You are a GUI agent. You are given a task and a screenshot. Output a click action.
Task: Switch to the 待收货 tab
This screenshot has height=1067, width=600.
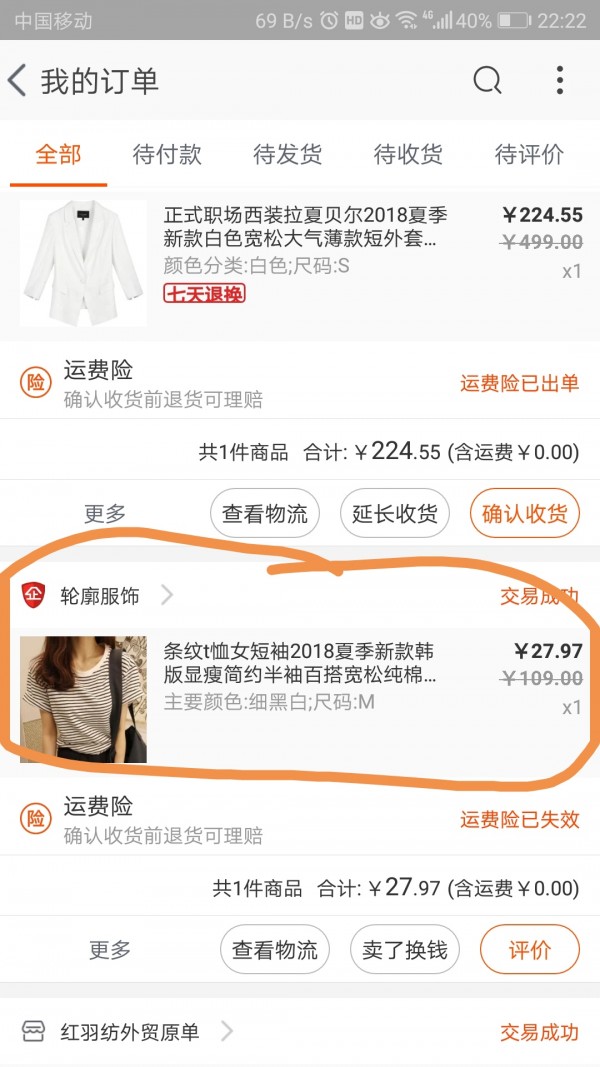pos(408,154)
